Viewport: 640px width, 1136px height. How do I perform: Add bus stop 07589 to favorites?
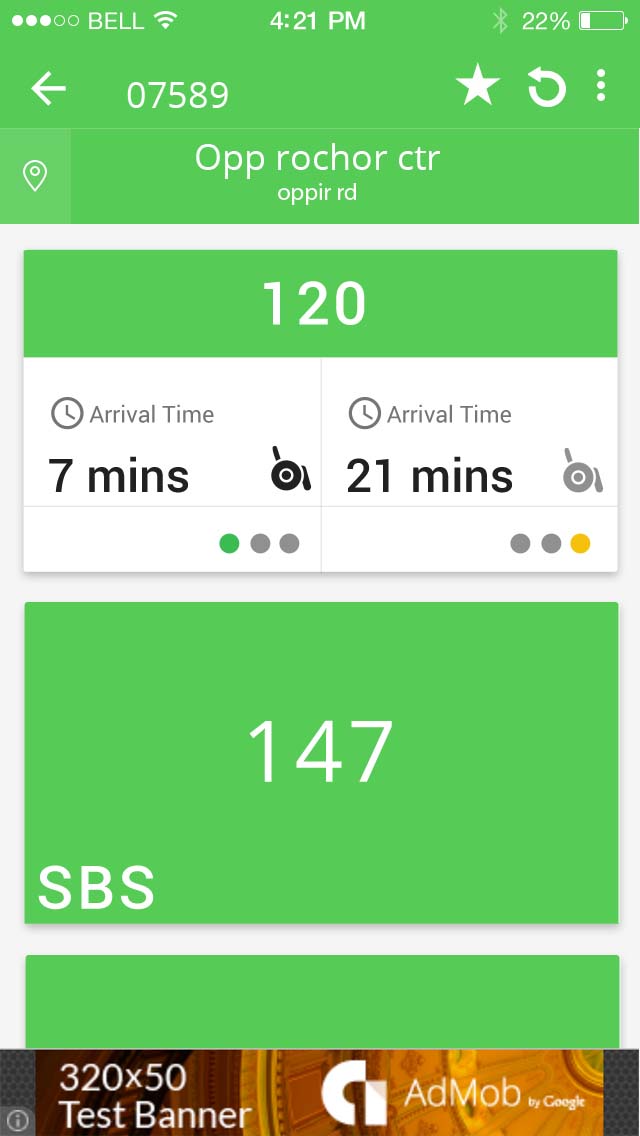coord(478,88)
